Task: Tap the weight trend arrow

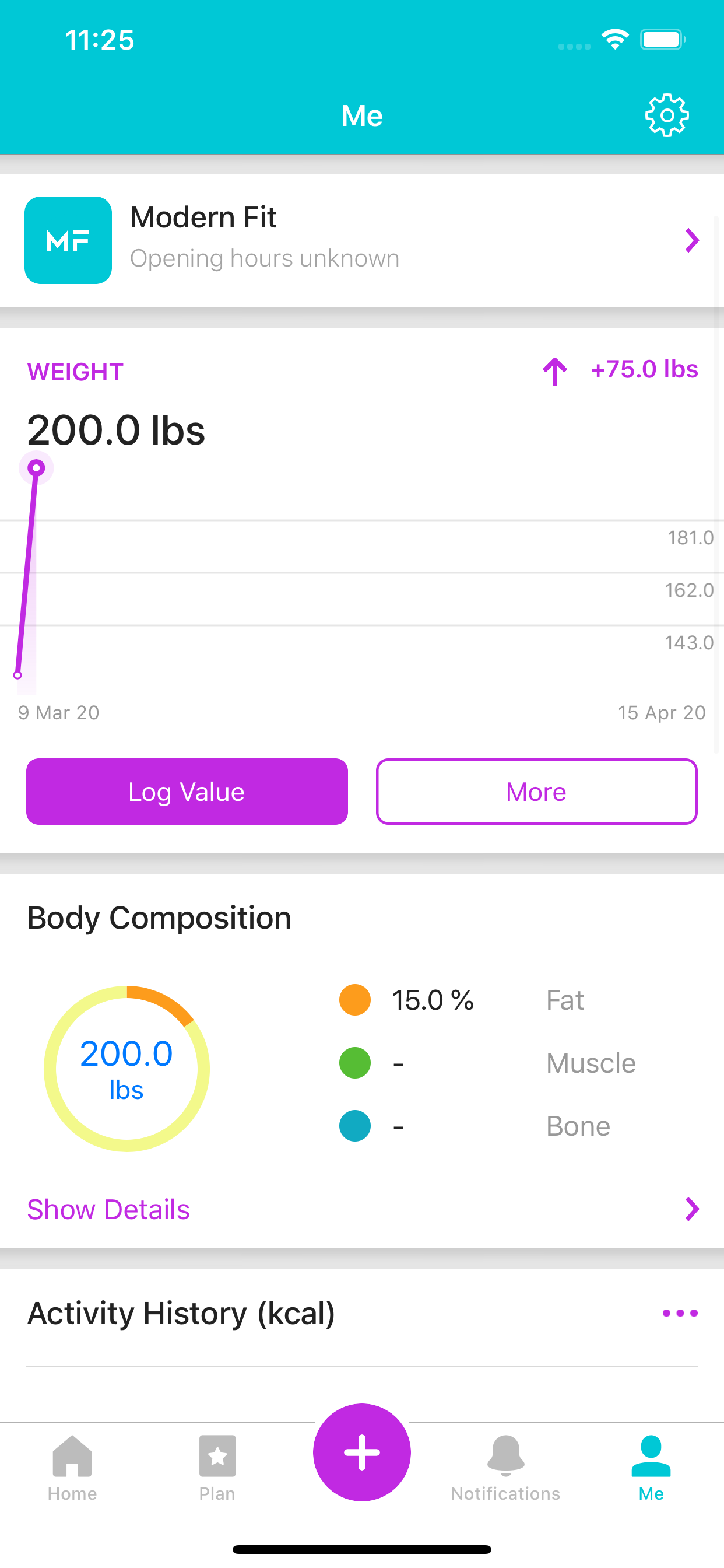Action: (x=554, y=372)
